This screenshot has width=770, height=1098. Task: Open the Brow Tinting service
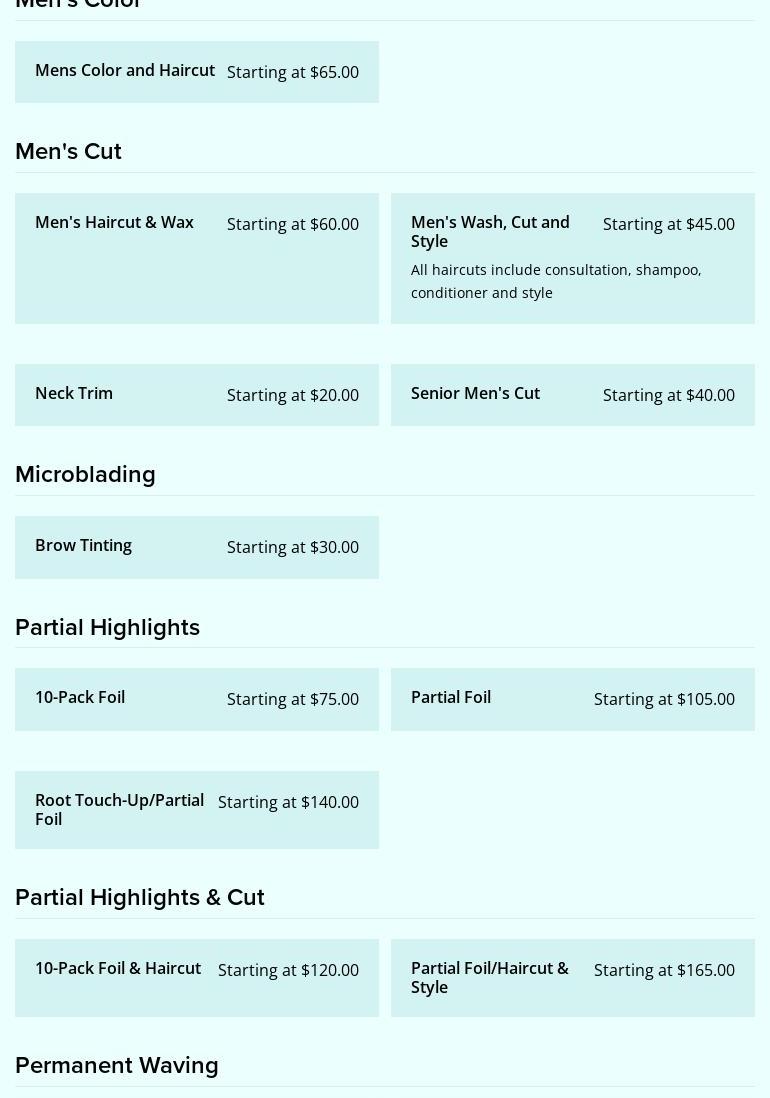197,548
